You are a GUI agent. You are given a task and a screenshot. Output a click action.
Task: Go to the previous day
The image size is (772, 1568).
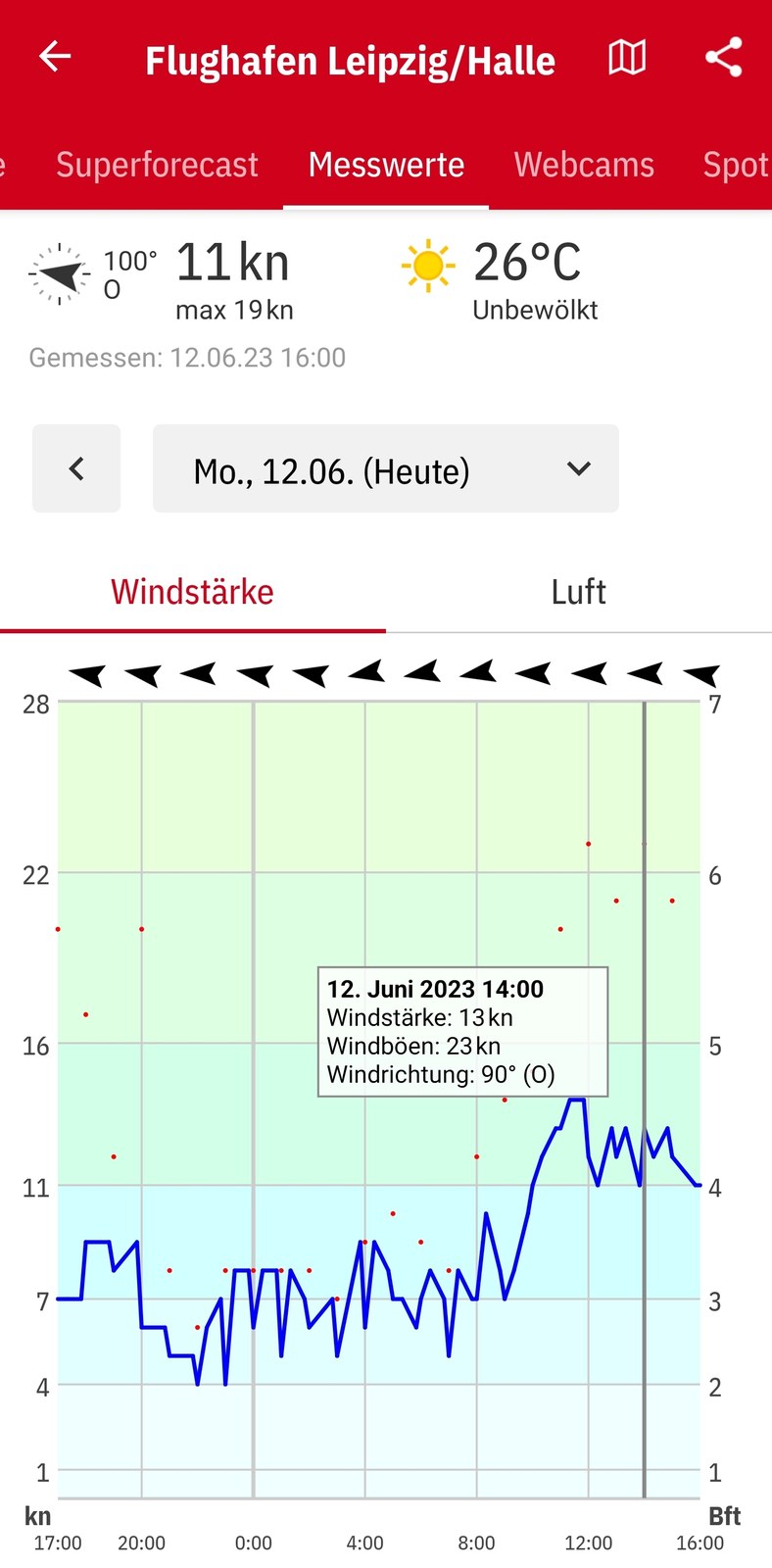coord(76,468)
